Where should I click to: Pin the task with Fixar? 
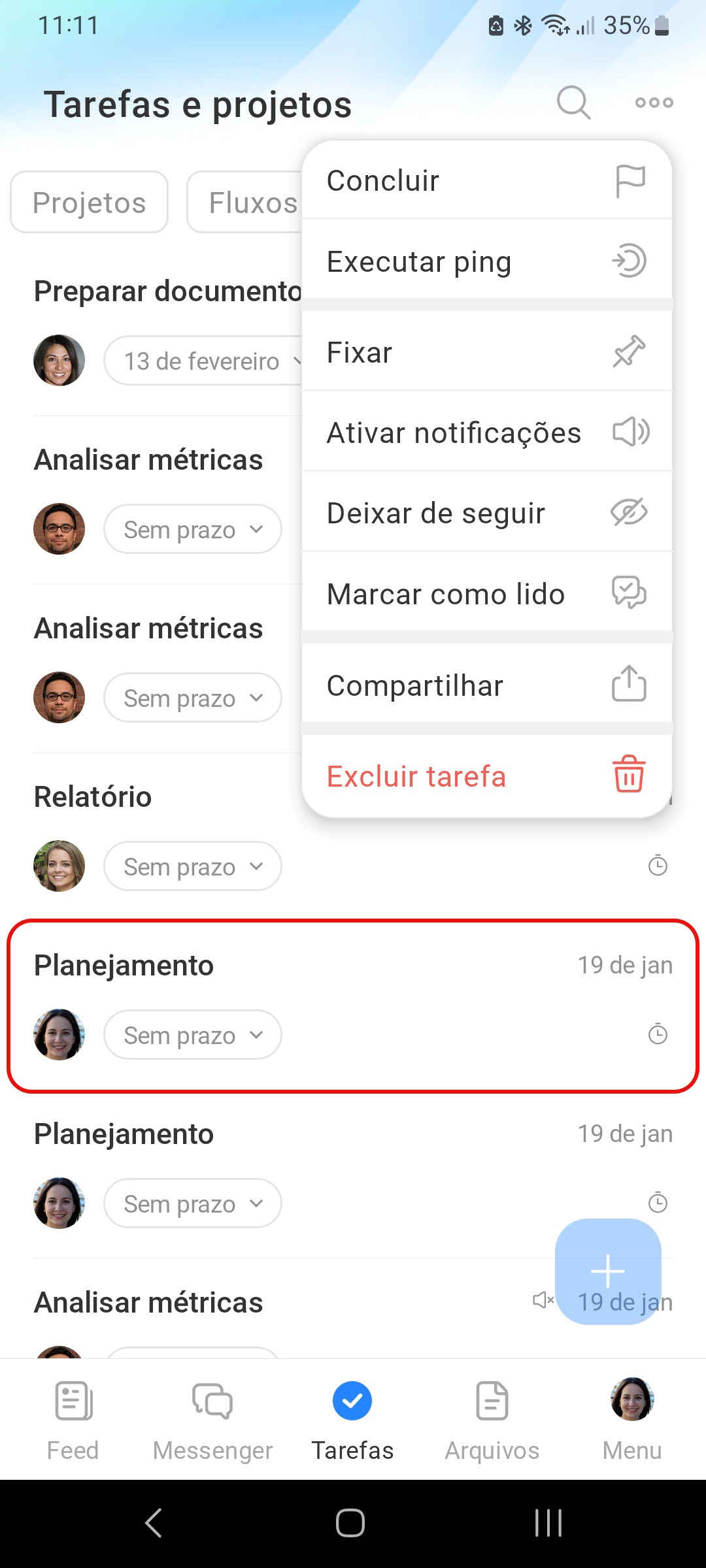click(486, 352)
